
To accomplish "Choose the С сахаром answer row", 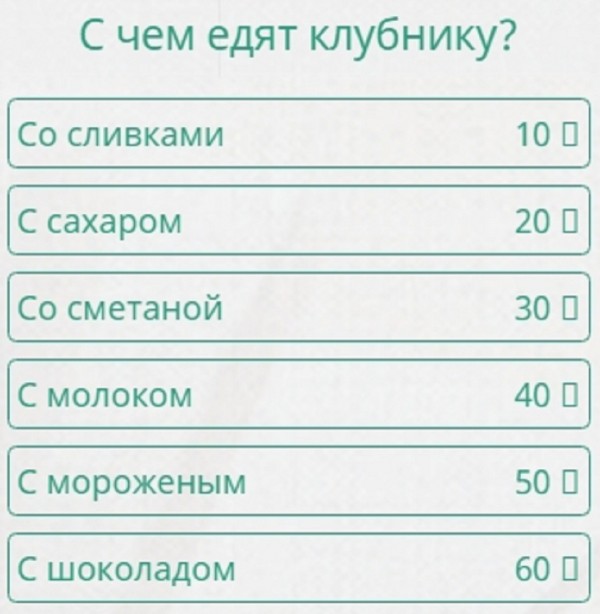I will [299, 221].
